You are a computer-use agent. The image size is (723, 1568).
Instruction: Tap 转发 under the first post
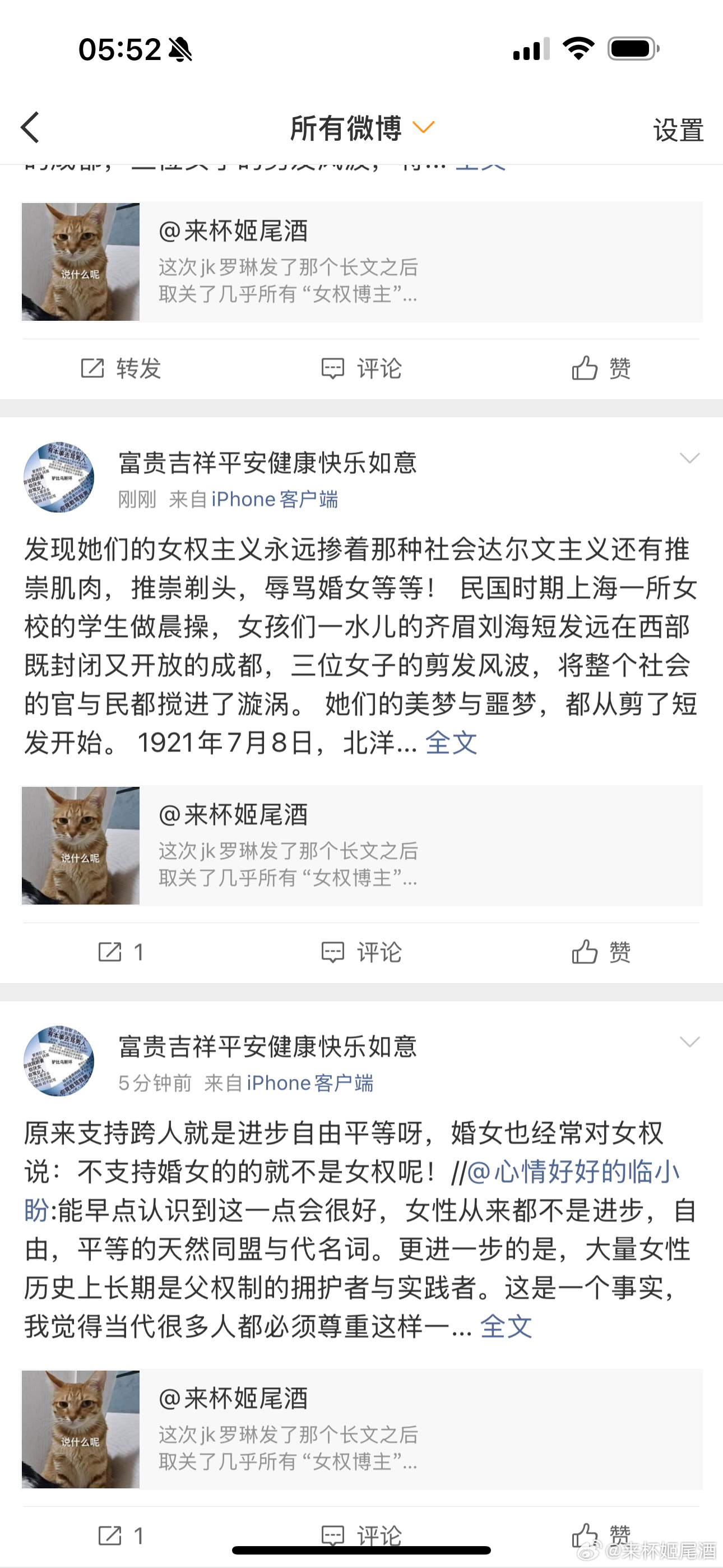(121, 368)
